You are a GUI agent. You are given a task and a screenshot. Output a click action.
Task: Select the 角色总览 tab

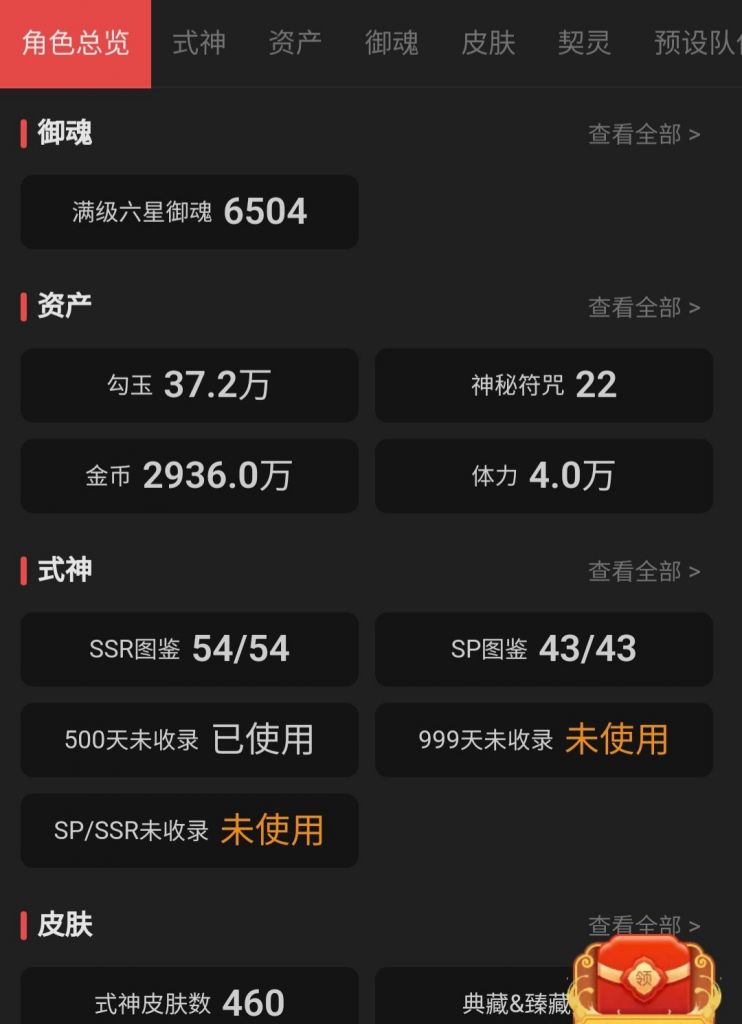click(x=75, y=42)
